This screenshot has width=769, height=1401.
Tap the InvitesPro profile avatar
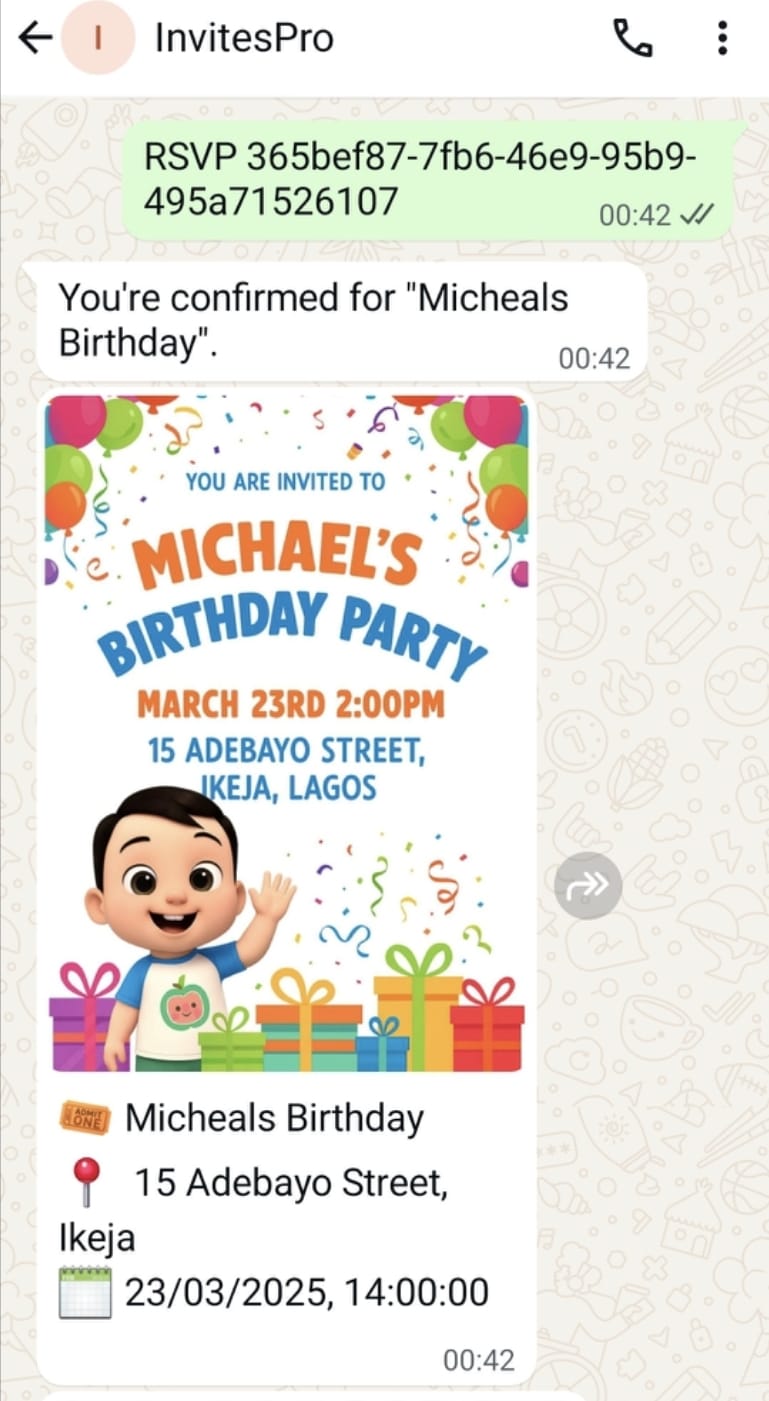pos(98,37)
